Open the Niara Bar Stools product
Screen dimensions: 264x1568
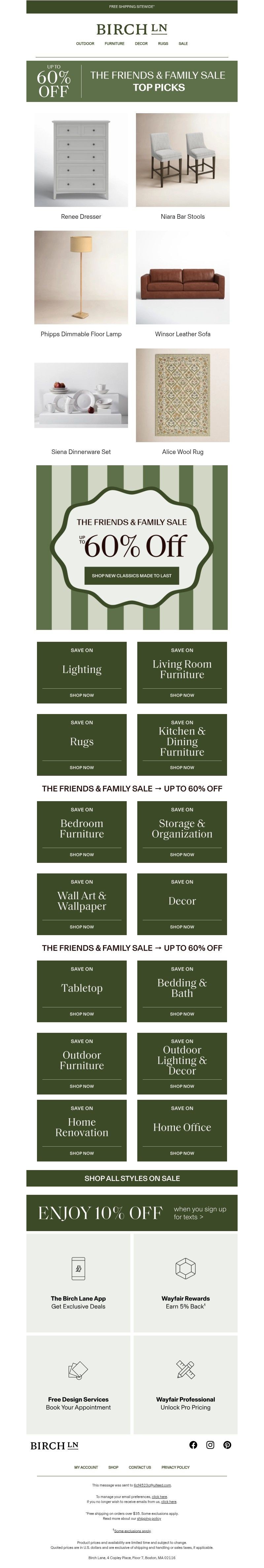[x=182, y=160]
